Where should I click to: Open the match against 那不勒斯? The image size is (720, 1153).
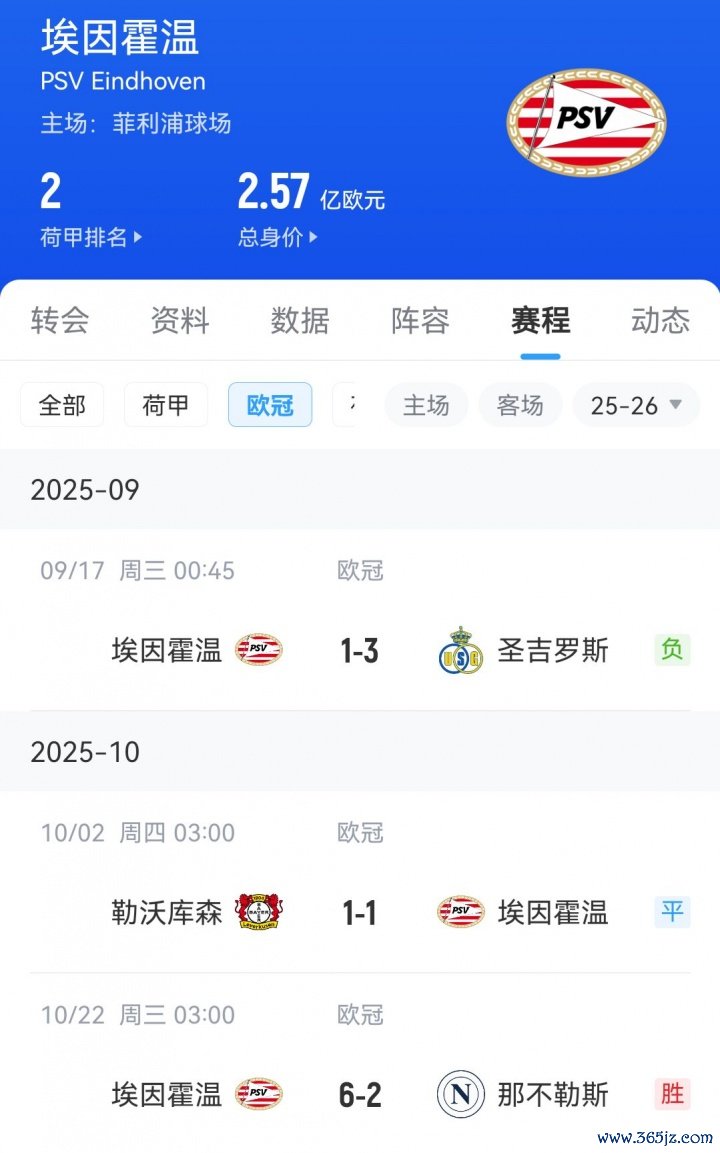coord(360,1094)
